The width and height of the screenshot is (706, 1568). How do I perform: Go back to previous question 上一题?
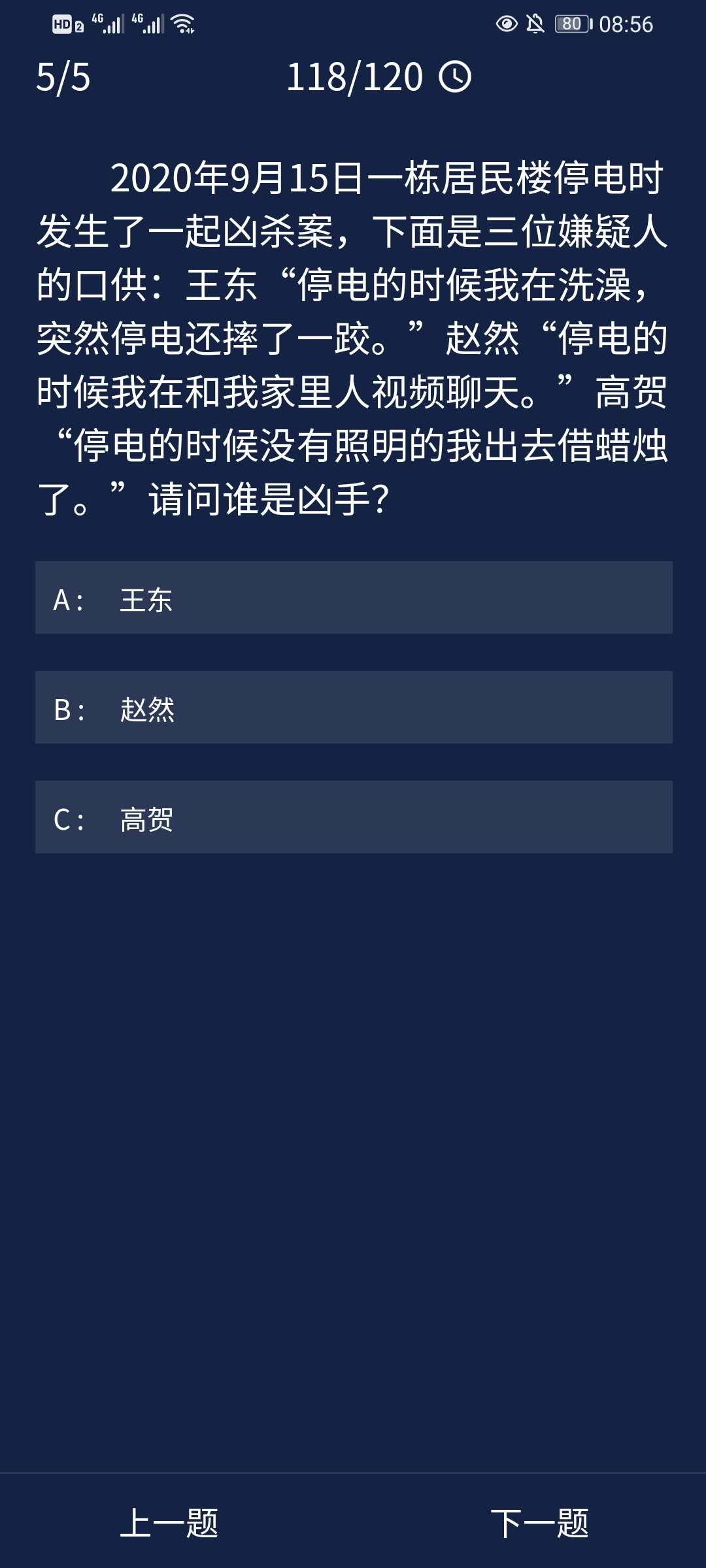(x=169, y=1524)
